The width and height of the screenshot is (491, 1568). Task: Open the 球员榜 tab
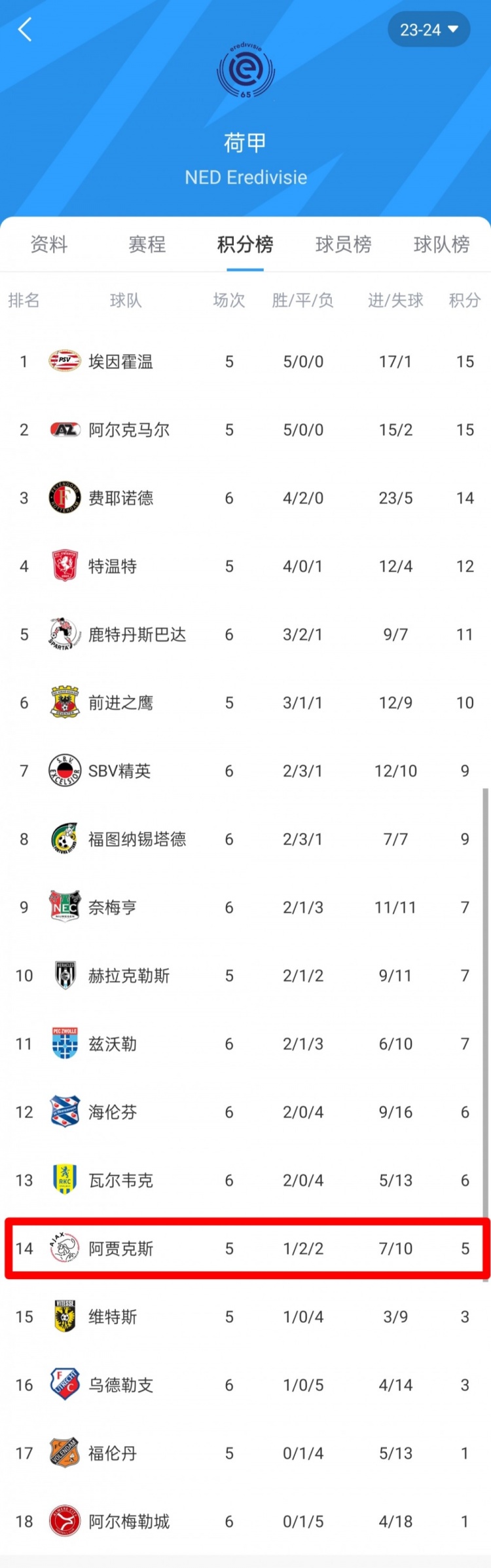pos(344,244)
